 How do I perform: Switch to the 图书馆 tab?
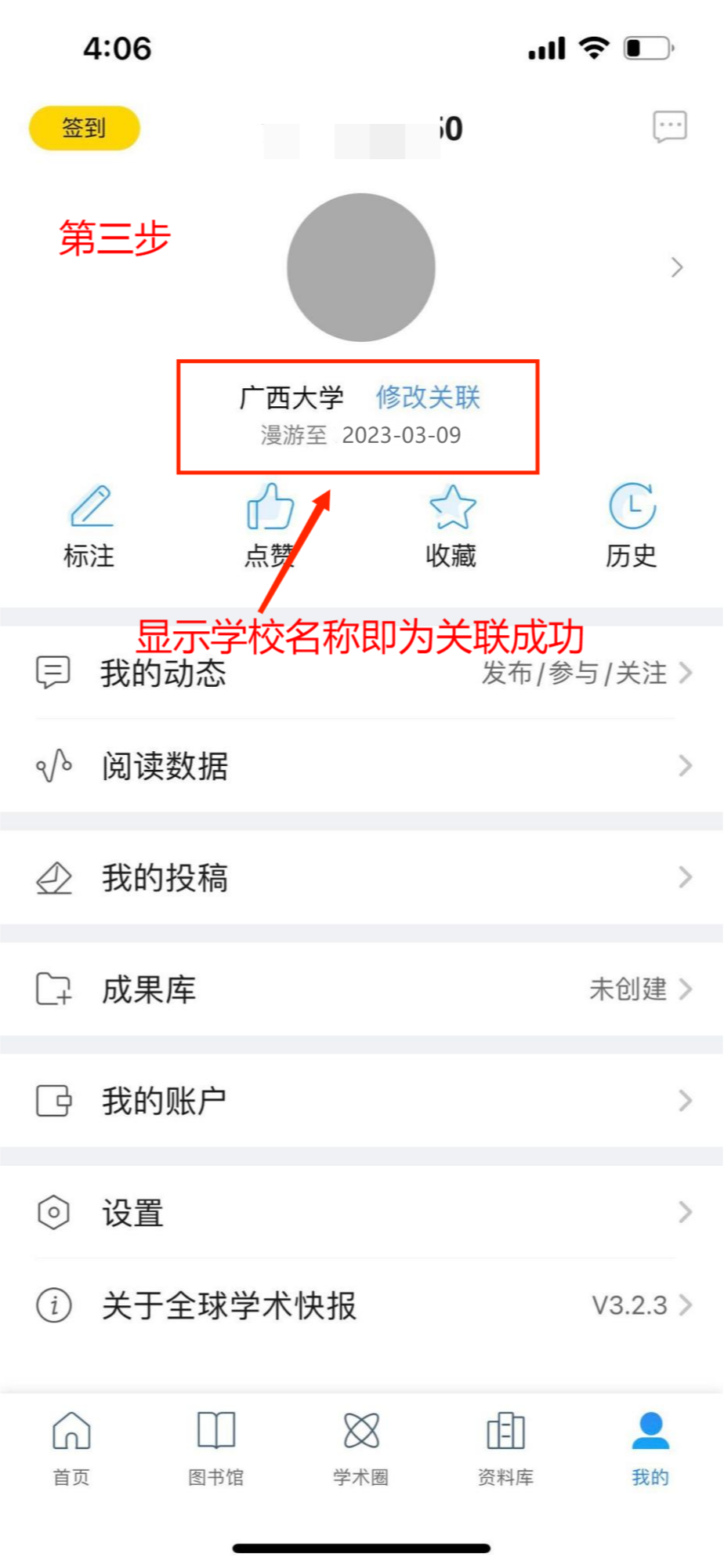click(216, 1449)
